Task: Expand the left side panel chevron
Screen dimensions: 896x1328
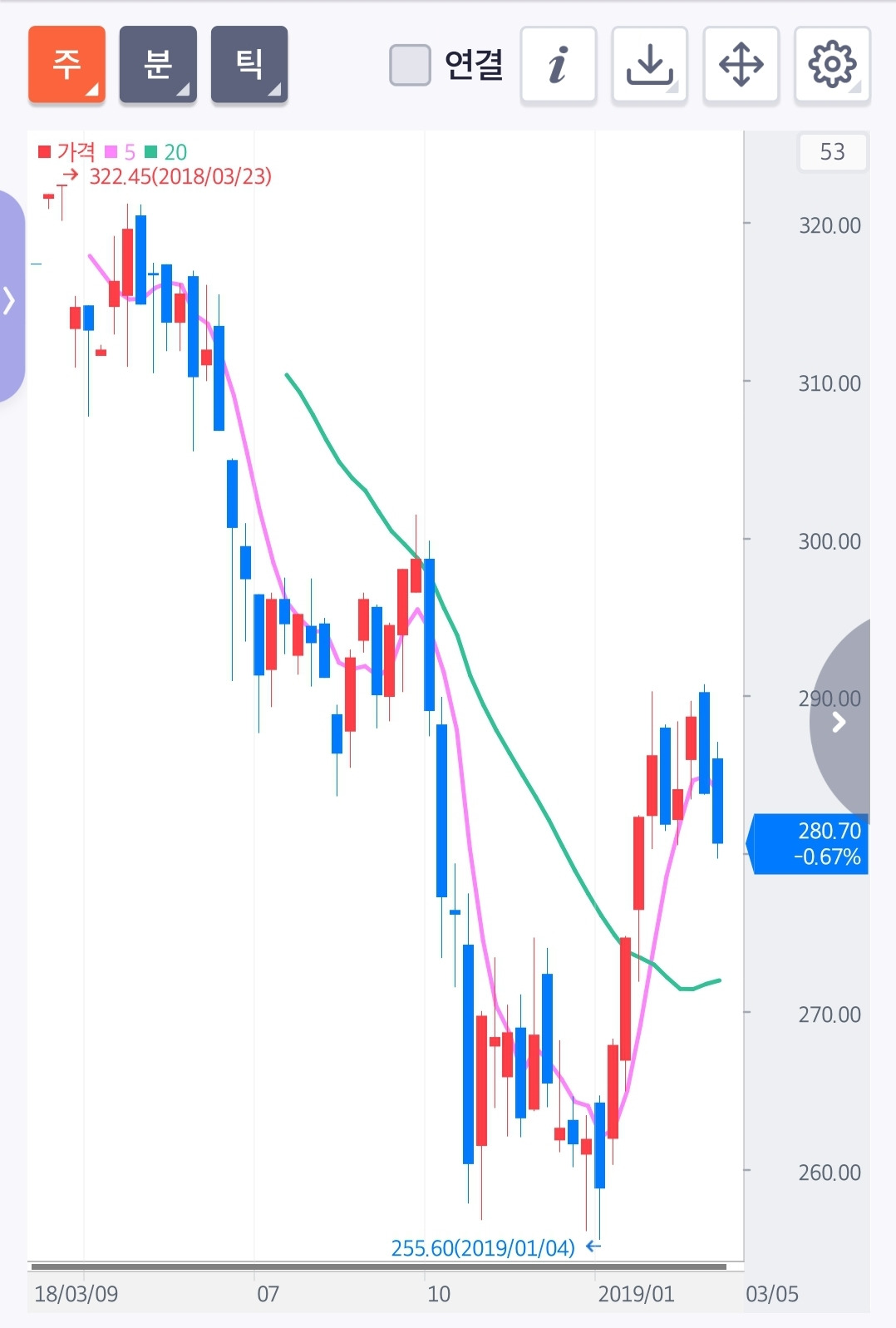Action: pyautogui.click(x=8, y=298)
